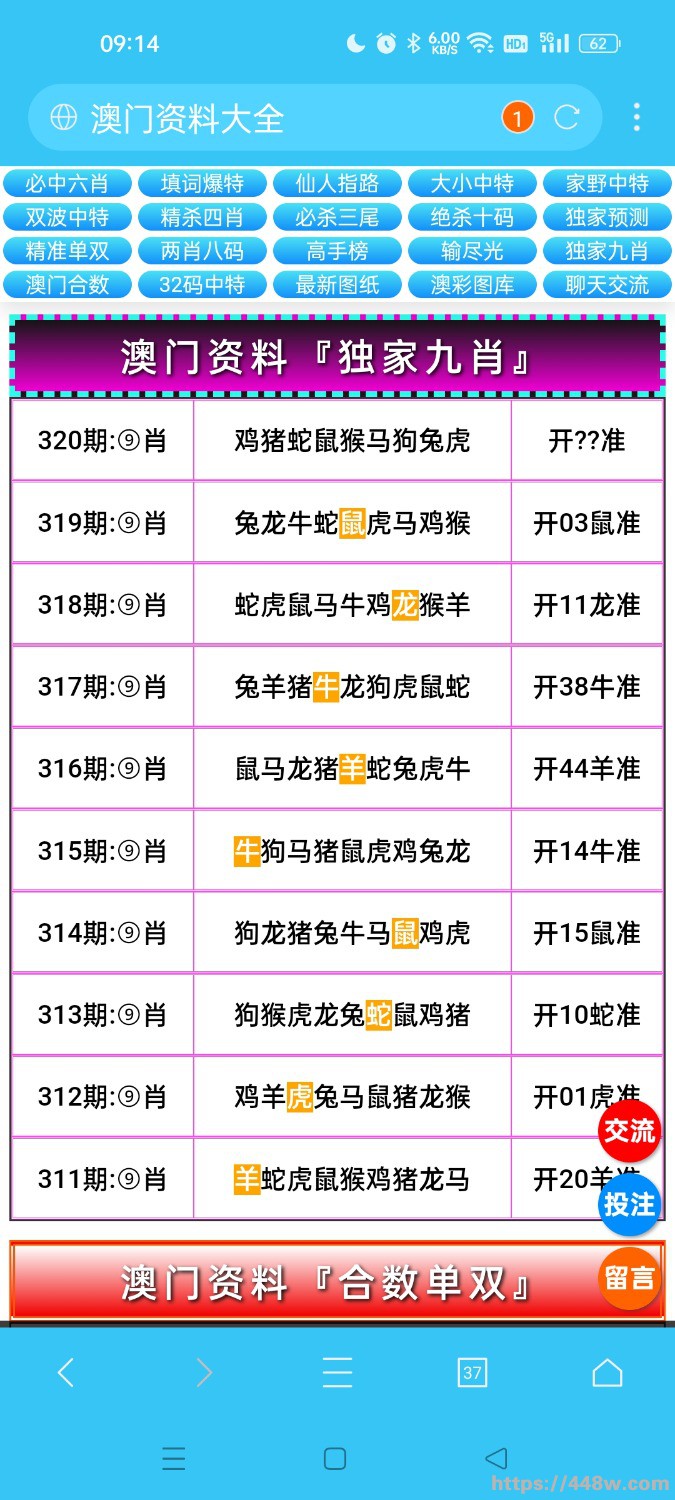675x1500 pixels.
Task: Select the 仙人指路 chip
Action: 337,184
